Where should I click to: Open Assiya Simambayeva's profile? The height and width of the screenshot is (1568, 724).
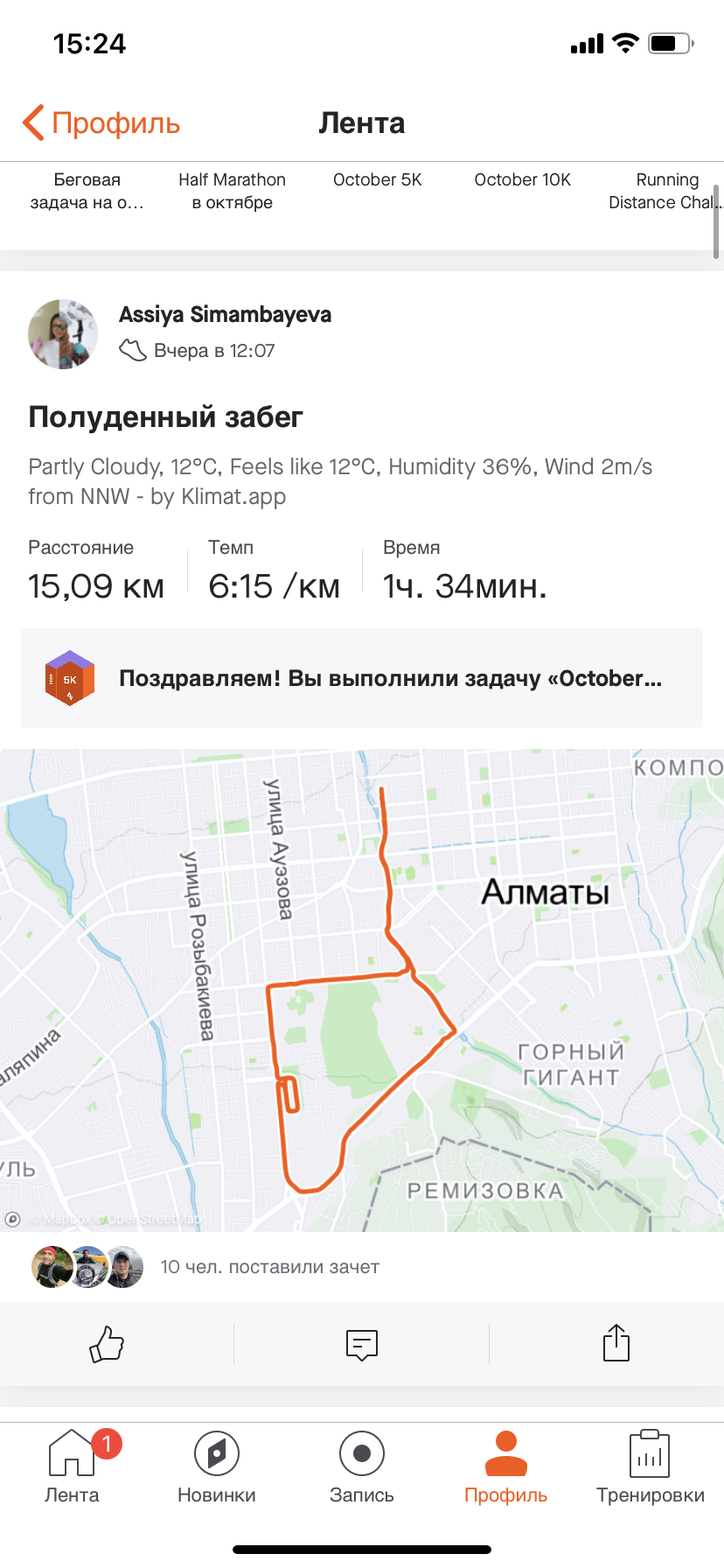(225, 315)
